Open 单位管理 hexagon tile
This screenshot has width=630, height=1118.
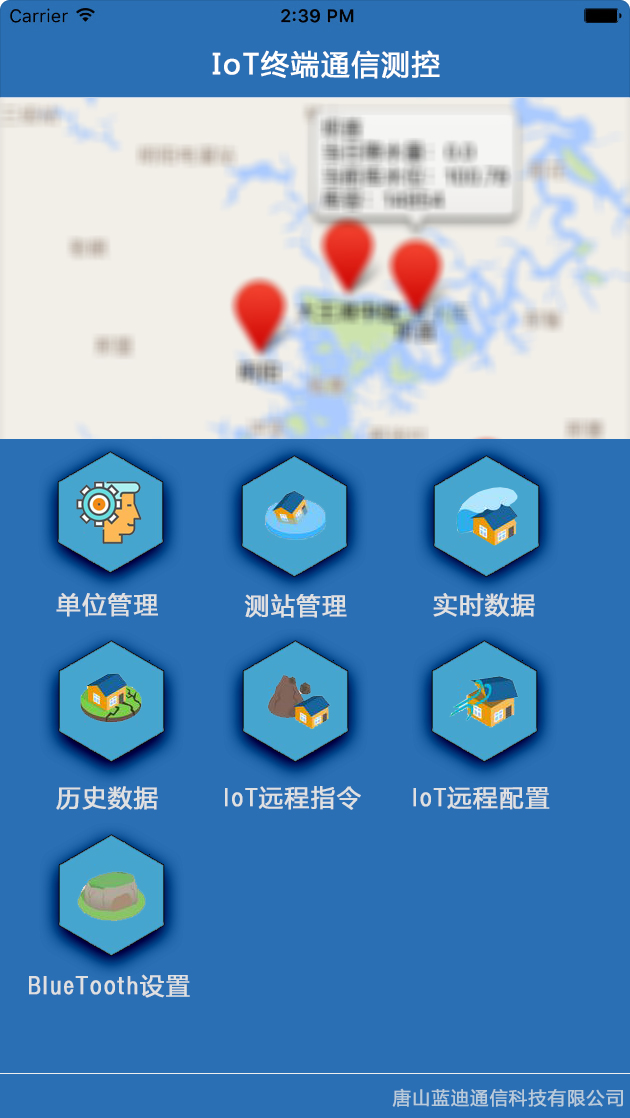pos(110,514)
